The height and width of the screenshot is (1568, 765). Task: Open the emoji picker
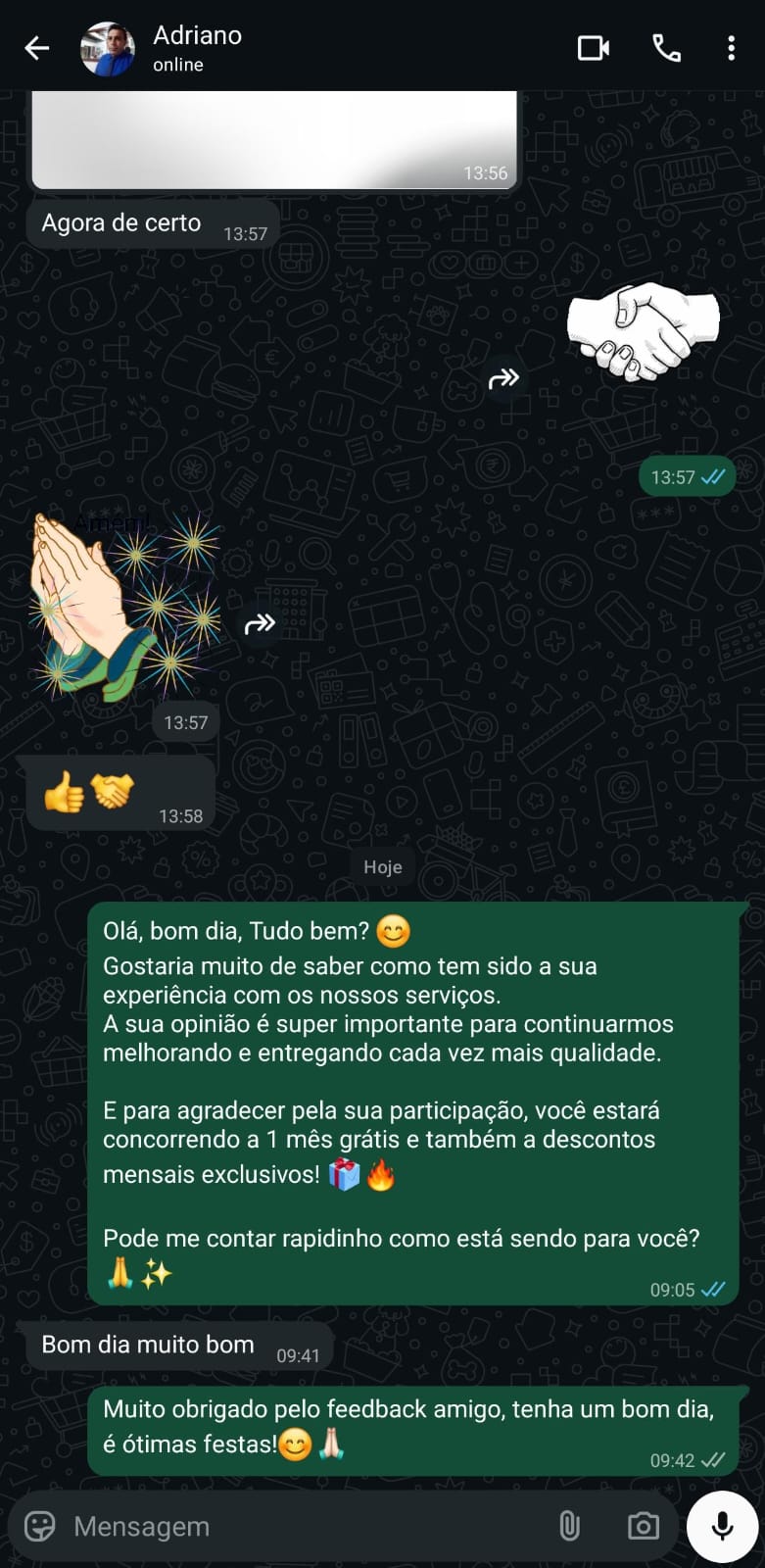click(x=40, y=1526)
